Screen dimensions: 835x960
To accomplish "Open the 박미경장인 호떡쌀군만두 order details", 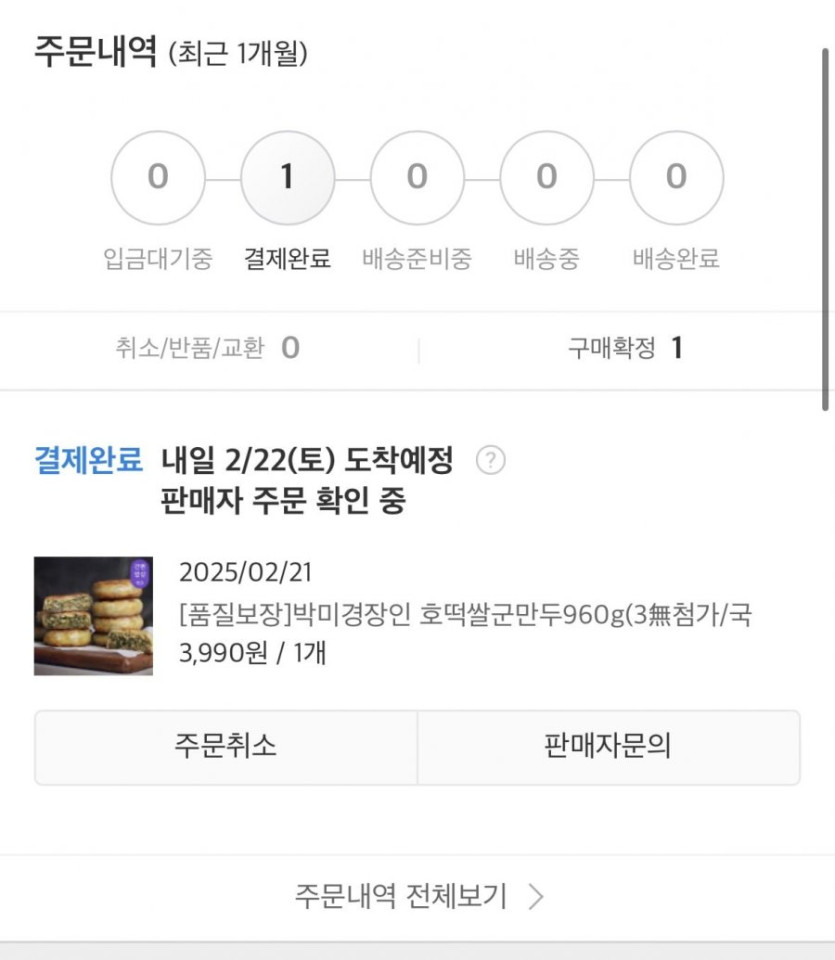I will (465, 614).
